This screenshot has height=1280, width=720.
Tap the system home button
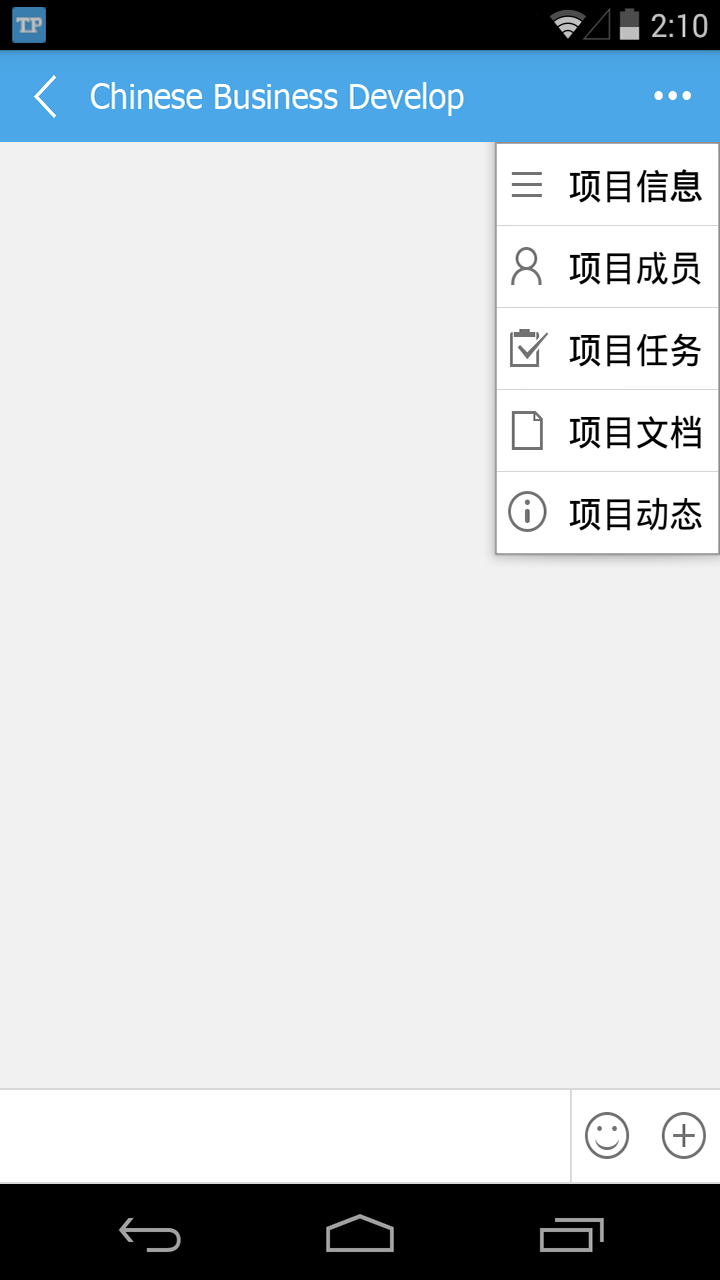[x=360, y=1233]
